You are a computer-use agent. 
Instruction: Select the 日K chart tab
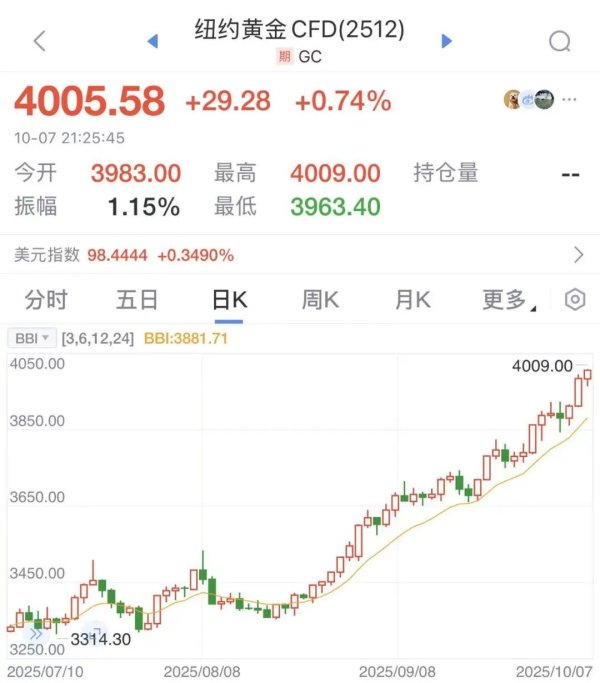[229, 300]
